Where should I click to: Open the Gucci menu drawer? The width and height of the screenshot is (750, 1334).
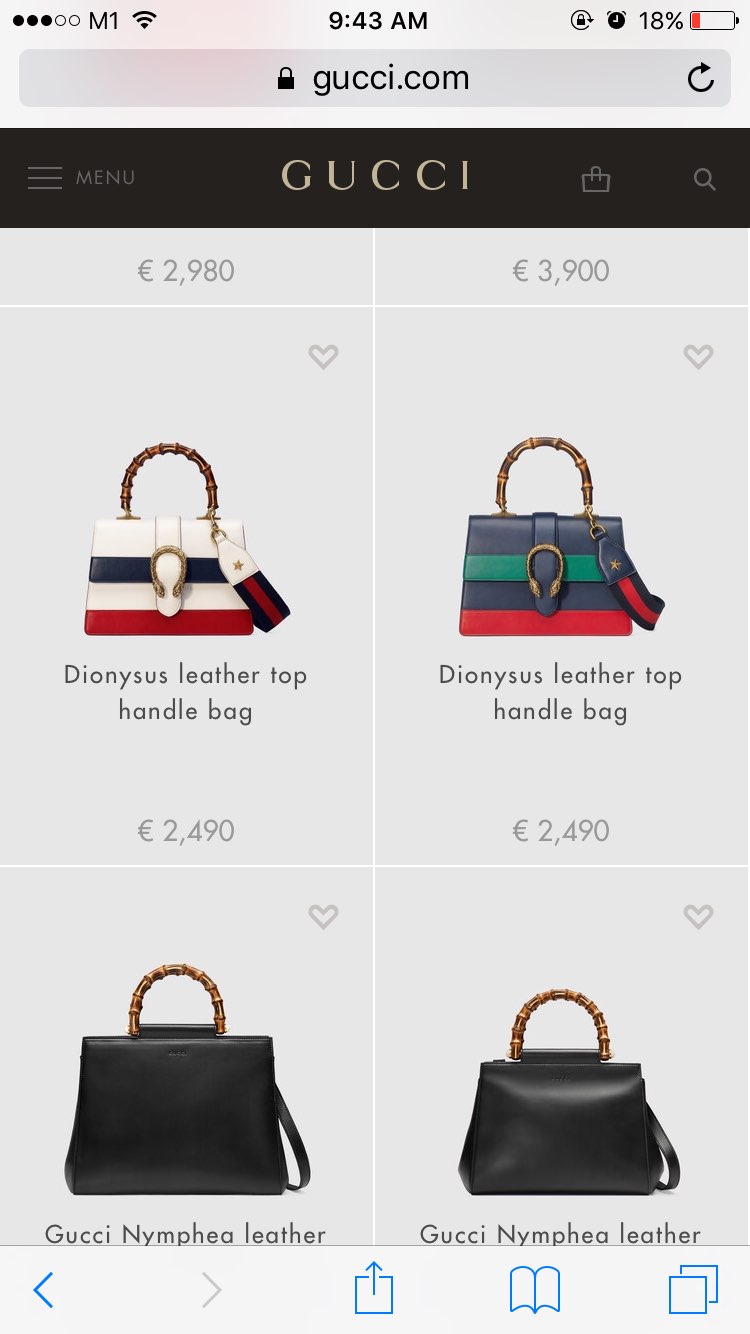tap(80, 178)
